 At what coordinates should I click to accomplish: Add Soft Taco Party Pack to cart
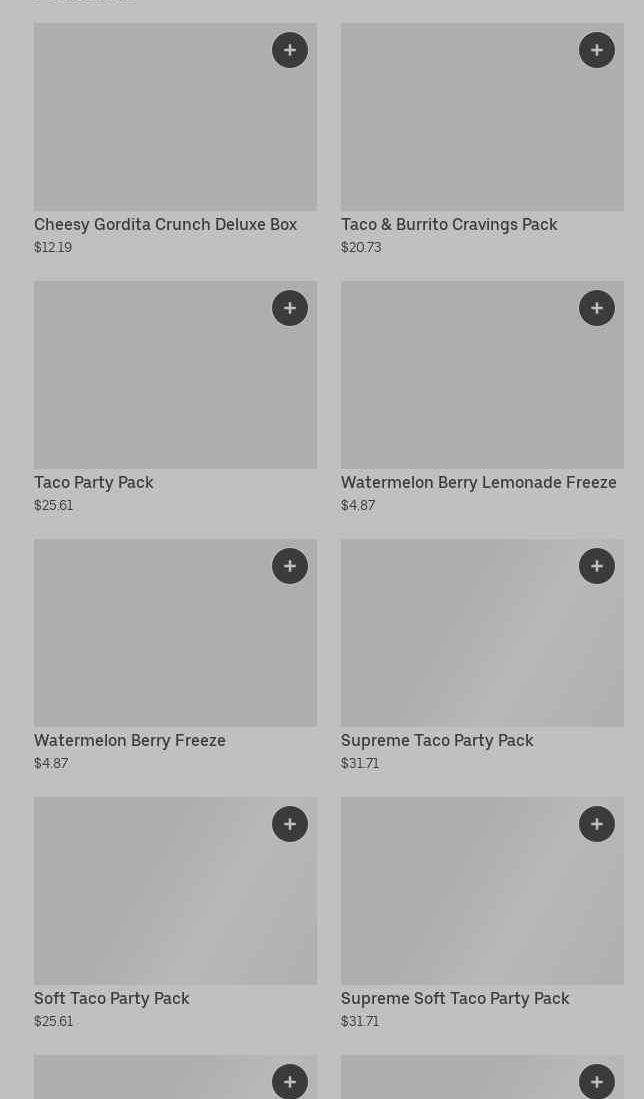[289, 824]
